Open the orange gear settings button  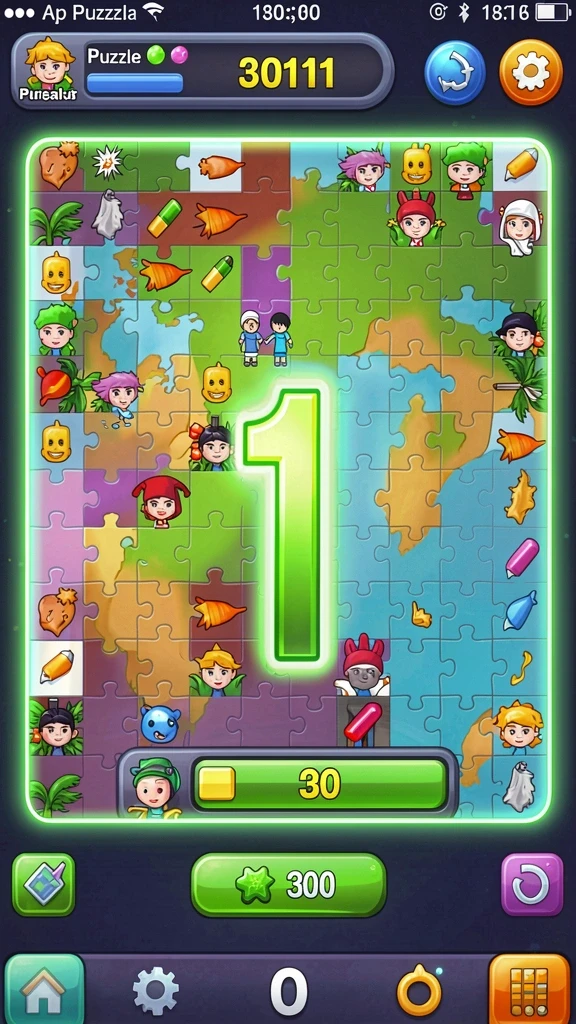tap(531, 72)
